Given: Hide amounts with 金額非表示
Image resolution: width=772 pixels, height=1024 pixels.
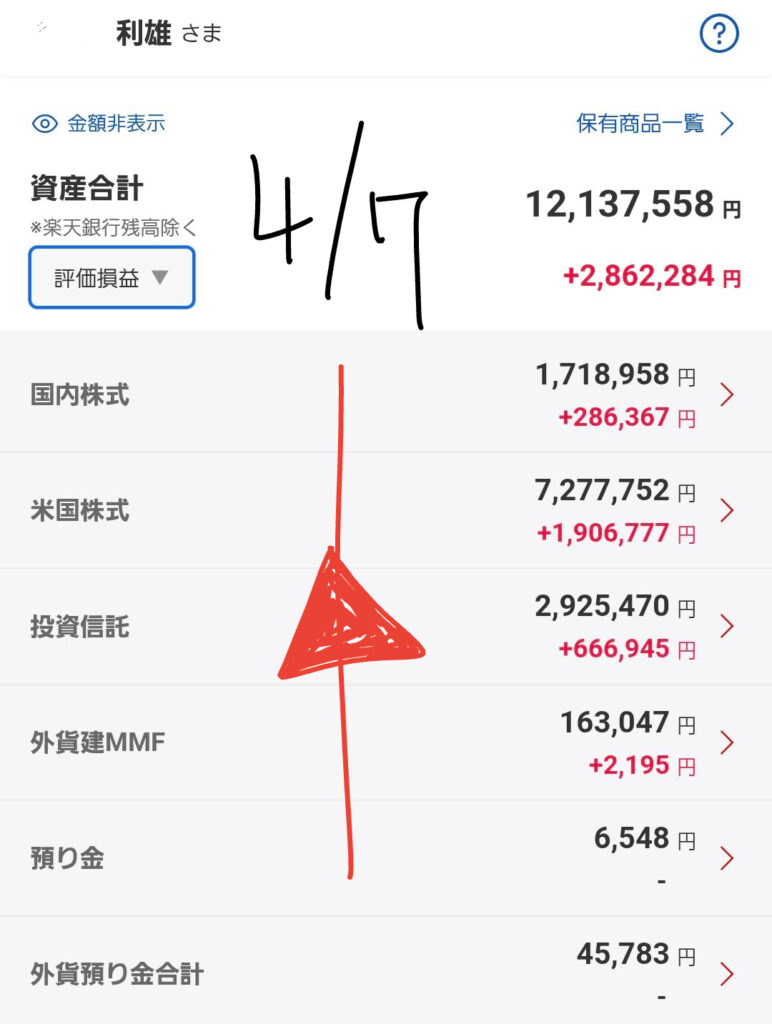Looking at the screenshot, I should click(99, 124).
